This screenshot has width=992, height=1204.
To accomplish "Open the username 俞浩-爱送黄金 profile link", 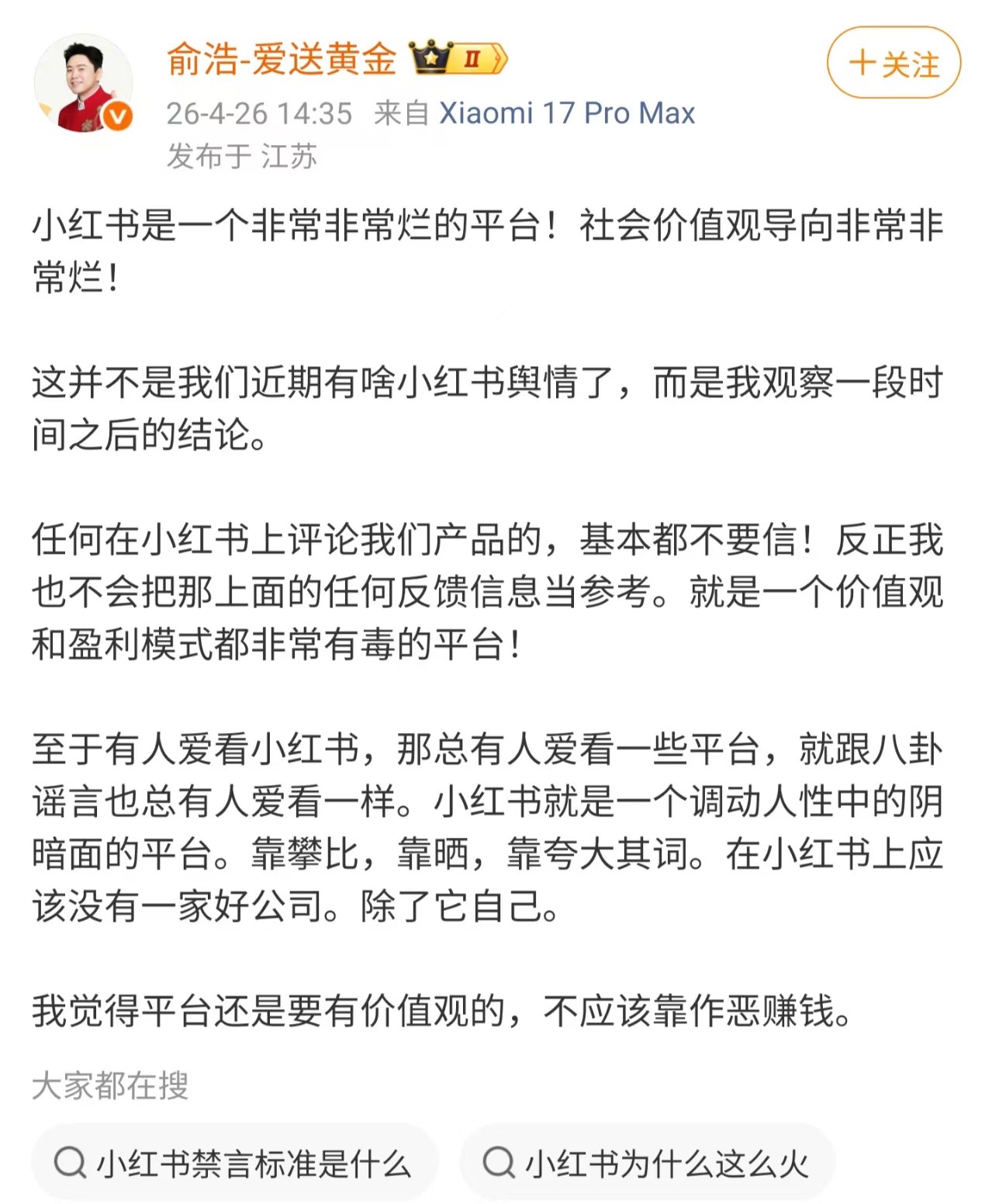I will (x=282, y=59).
